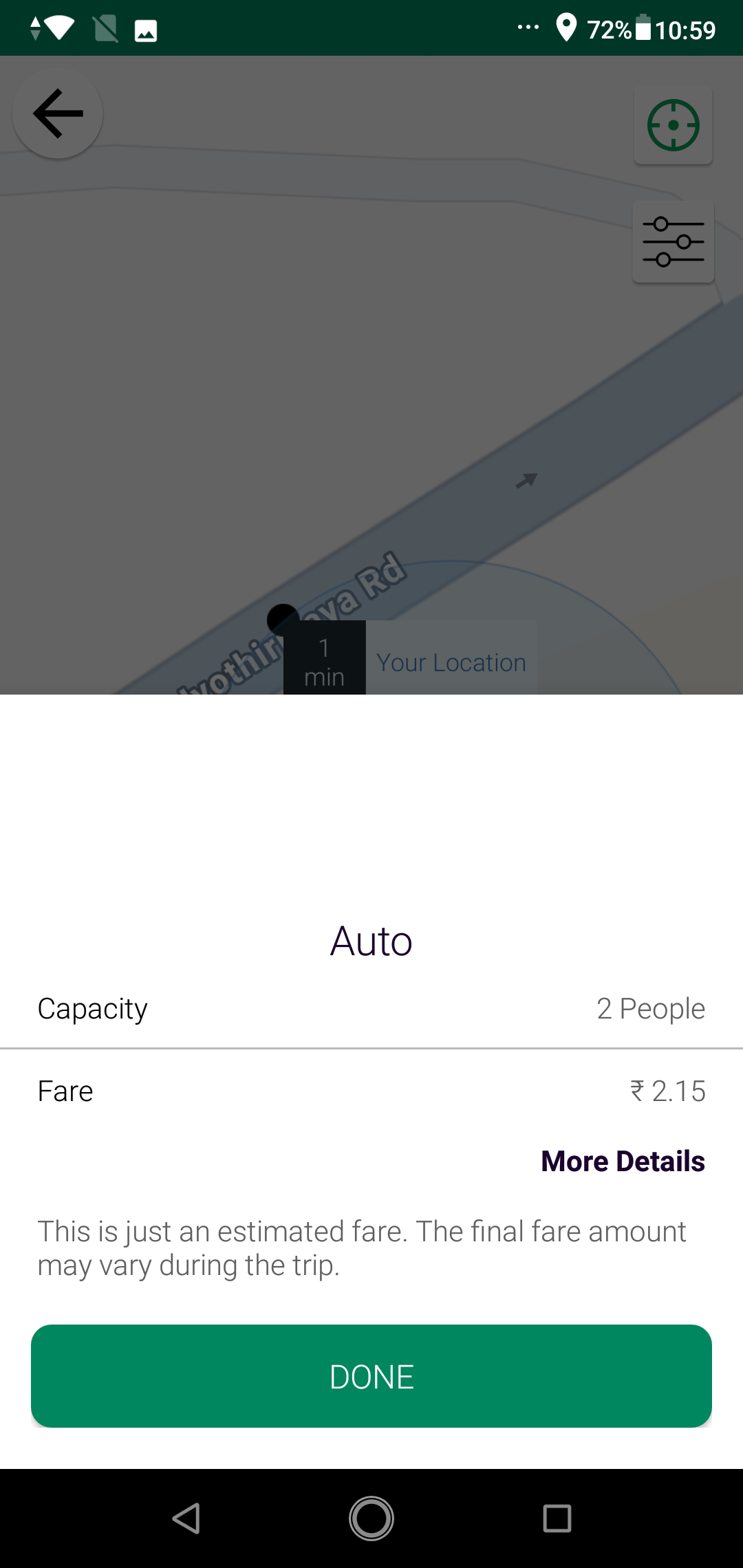Confirm the Auto fare with DONE

point(371,1376)
